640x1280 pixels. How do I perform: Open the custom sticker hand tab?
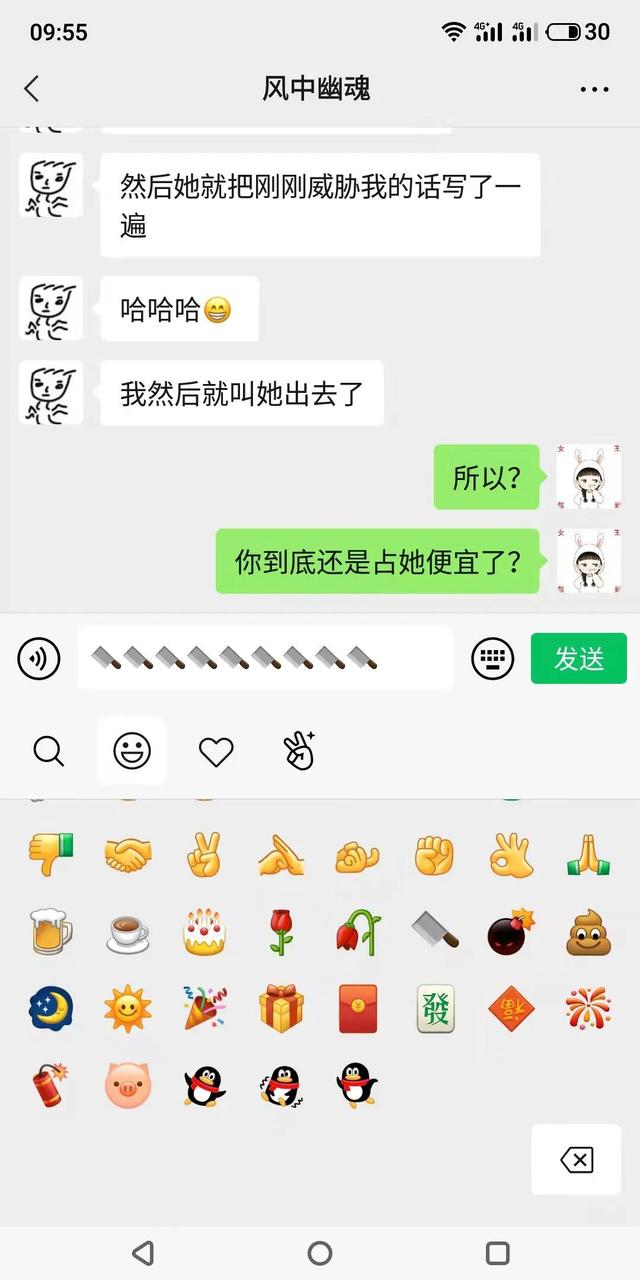[299, 750]
